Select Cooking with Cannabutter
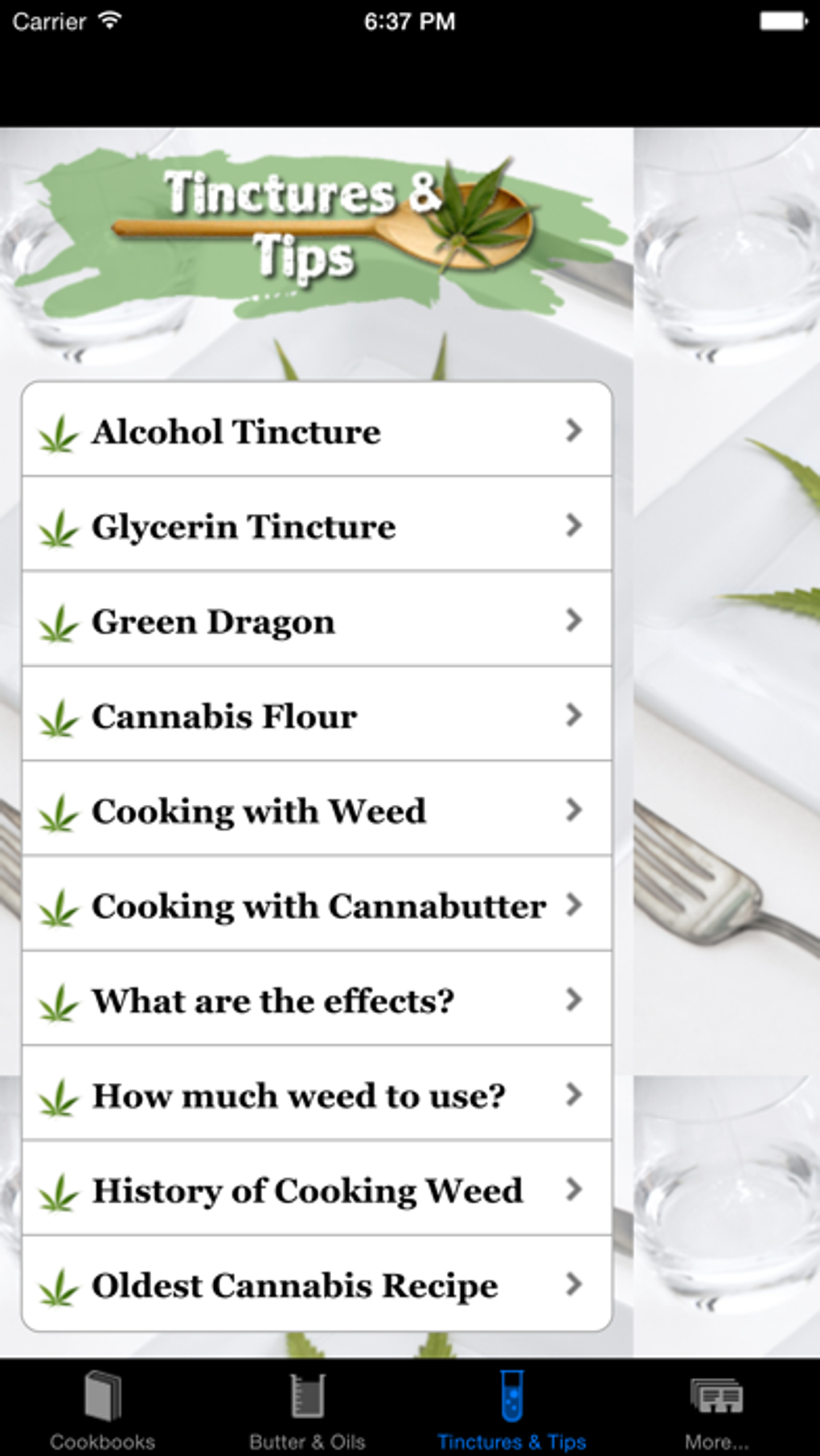 pos(317,905)
